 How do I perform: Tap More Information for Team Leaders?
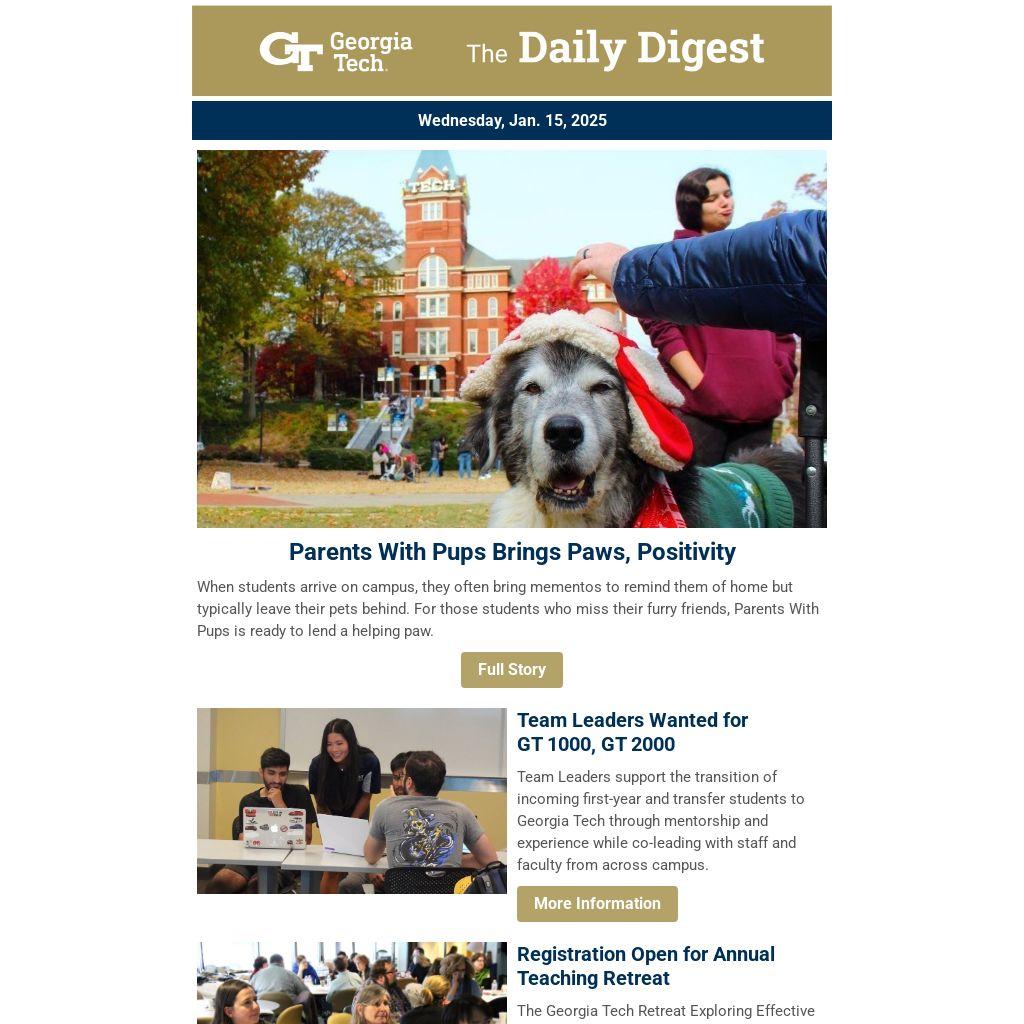pos(597,903)
